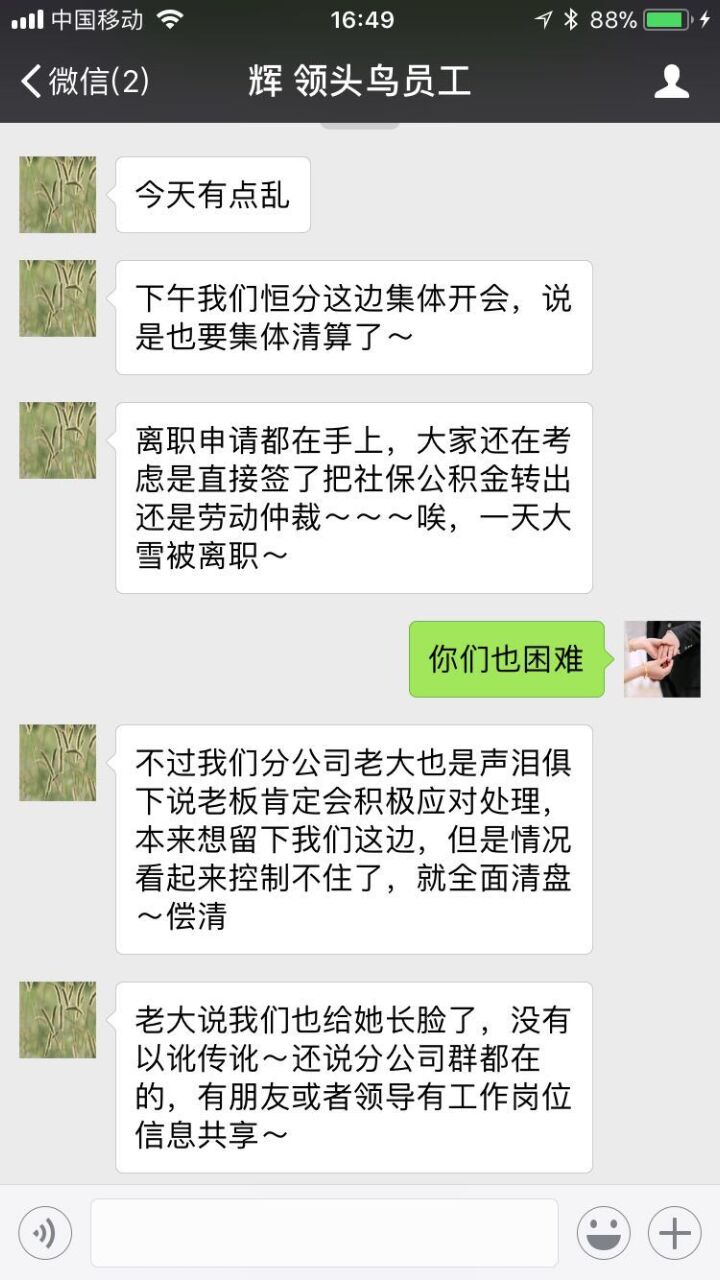
Task: Open my own avatar beside 你们也困难
Action: click(x=662, y=659)
